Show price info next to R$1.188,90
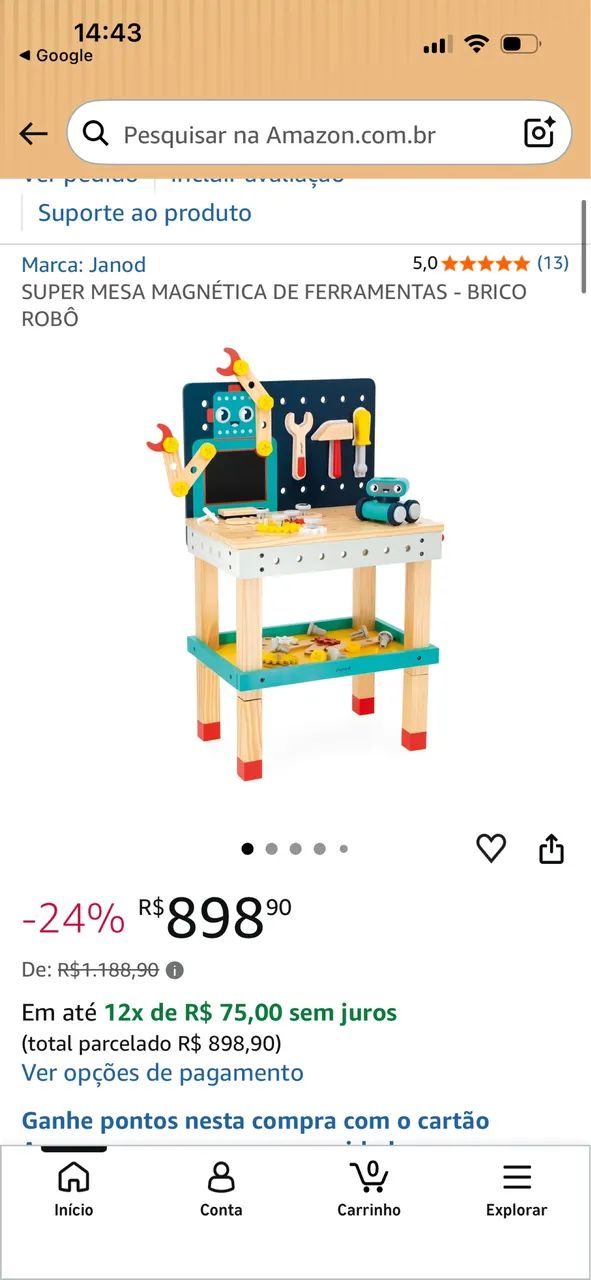This screenshot has width=591, height=1280. 175,970
